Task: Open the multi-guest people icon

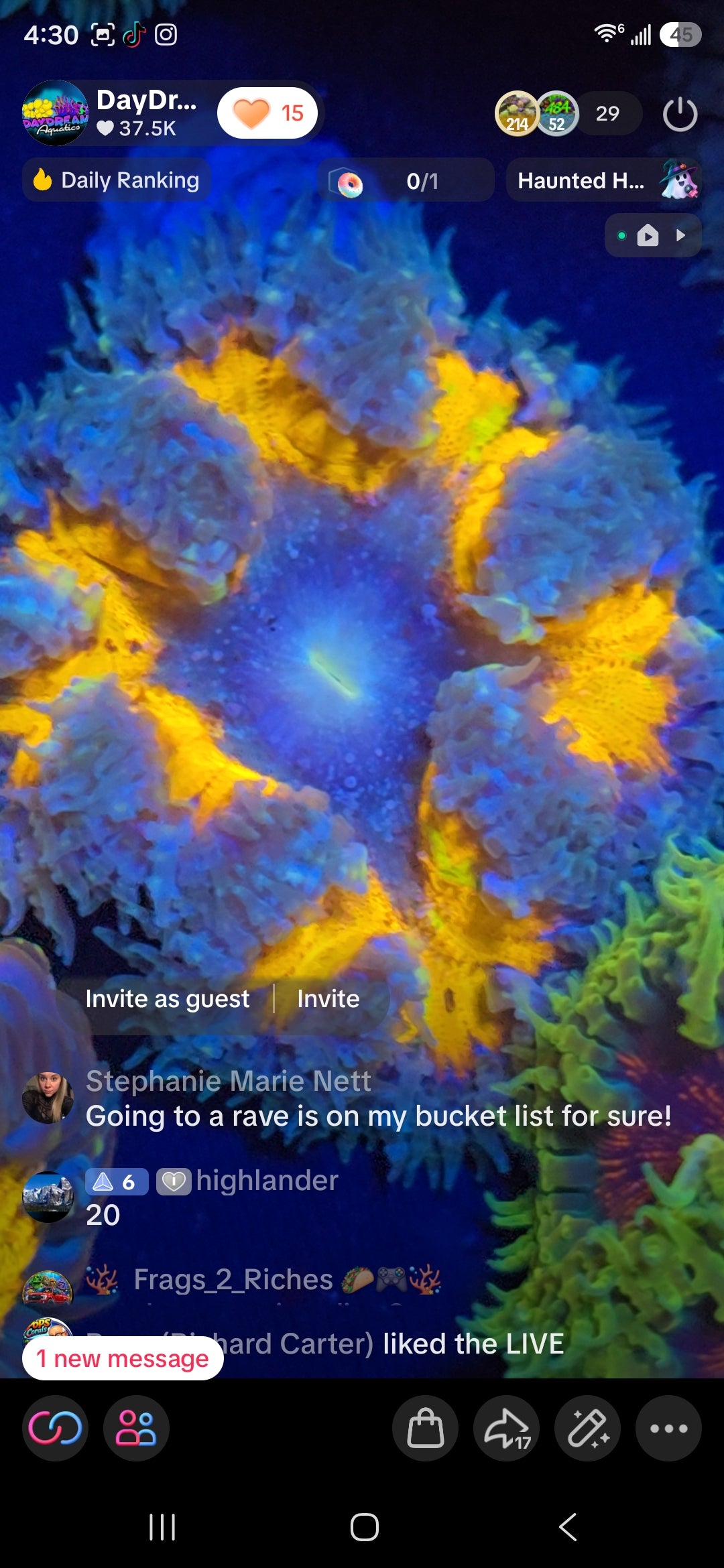Action: coord(136,1429)
